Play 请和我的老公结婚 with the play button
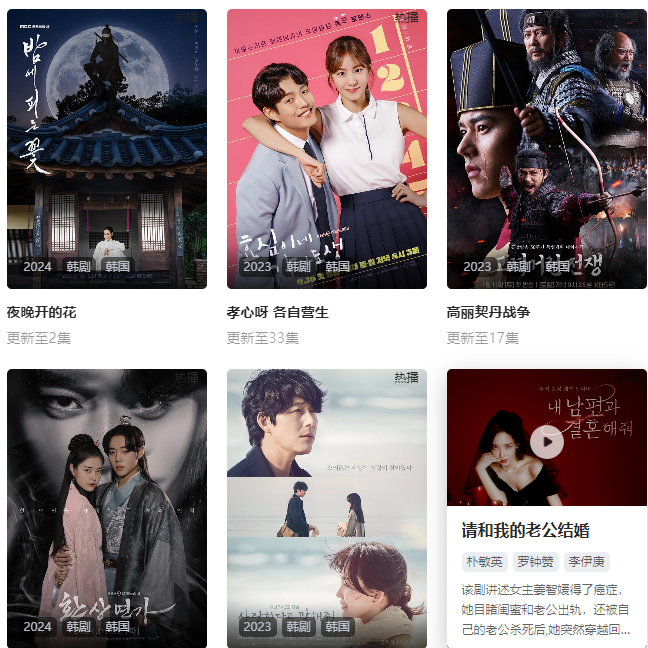 click(547, 441)
